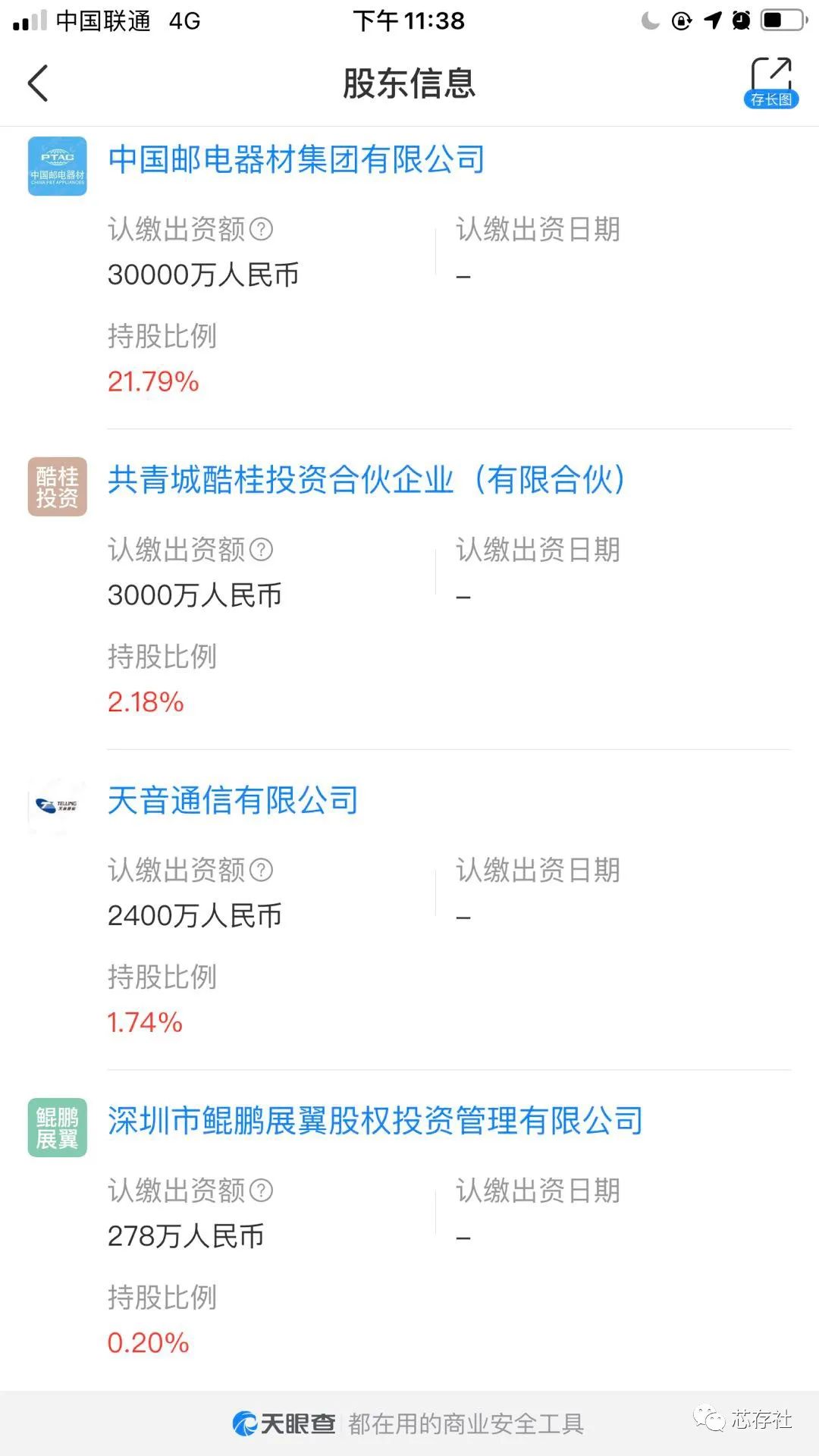Open shareholder 中国邮电器材集团有限公司
819x1456 pixels.
pyautogui.click(x=296, y=160)
